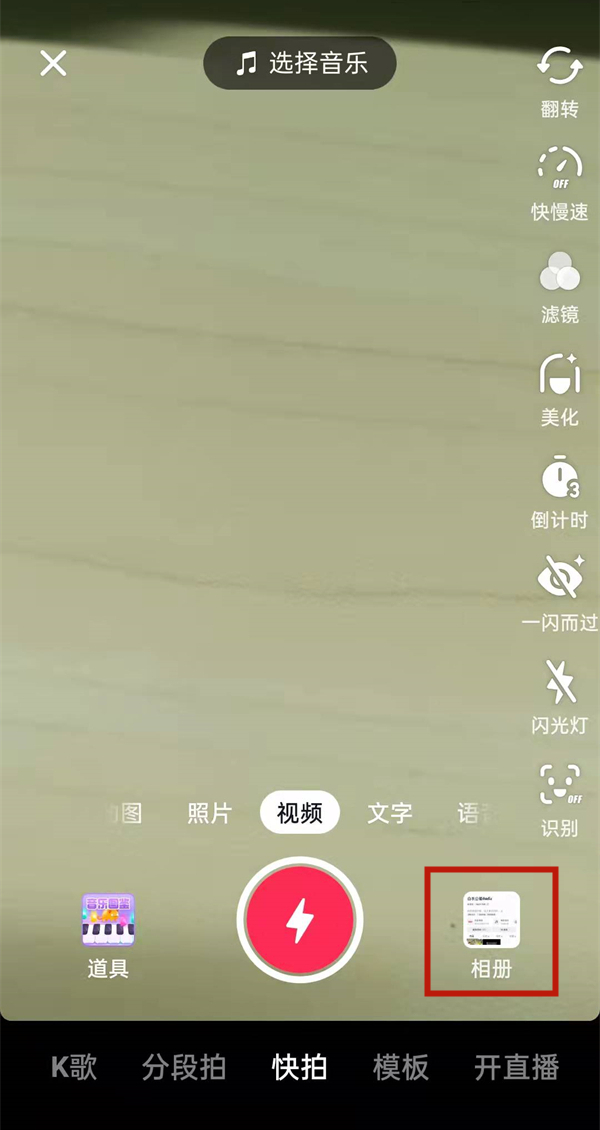
Task: Start recording with the red shutter button
Action: point(300,921)
